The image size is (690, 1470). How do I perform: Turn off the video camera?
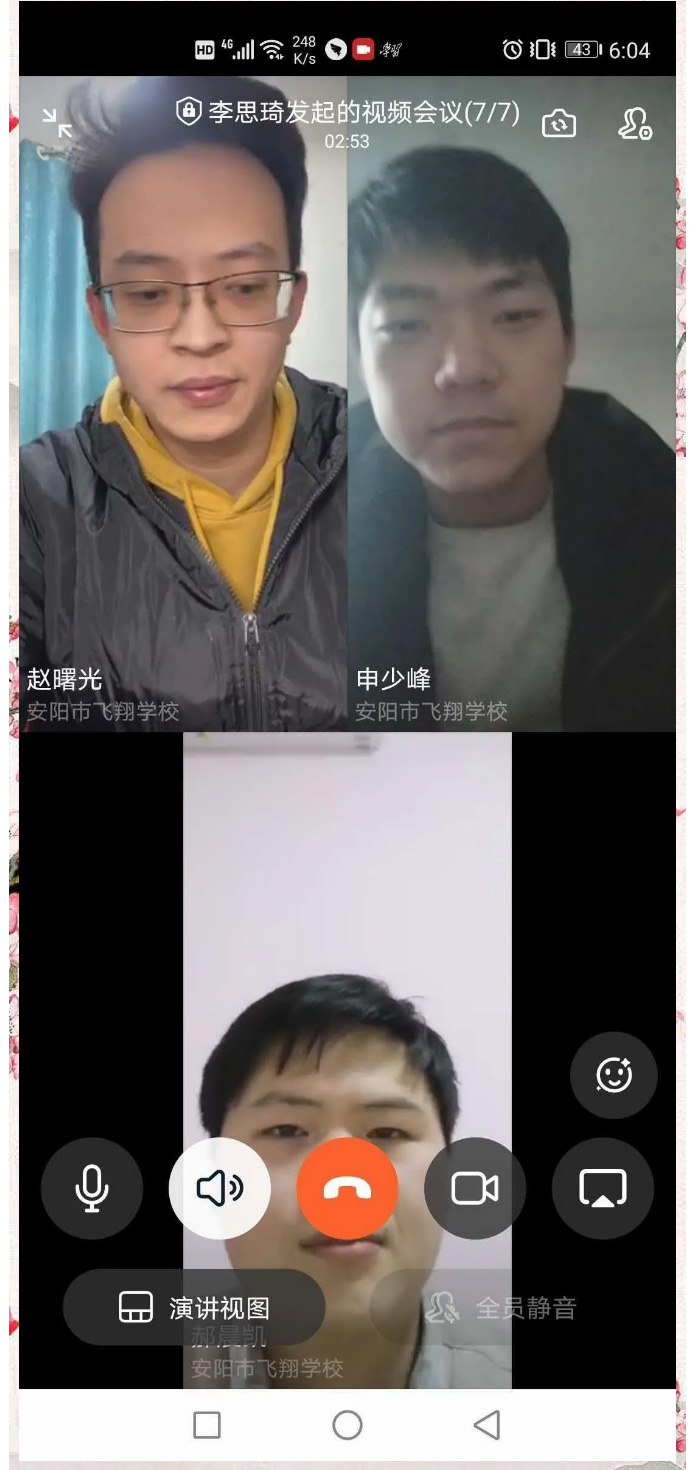click(x=475, y=1188)
